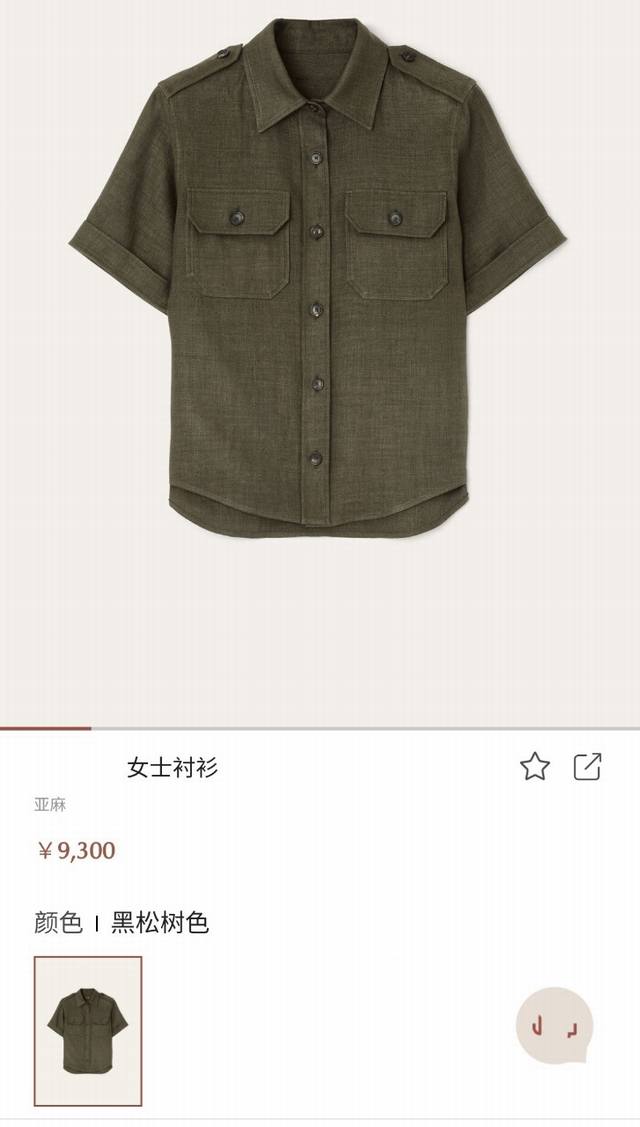
Task: Select the 黑松树色 color swatch
Action: [88, 1032]
